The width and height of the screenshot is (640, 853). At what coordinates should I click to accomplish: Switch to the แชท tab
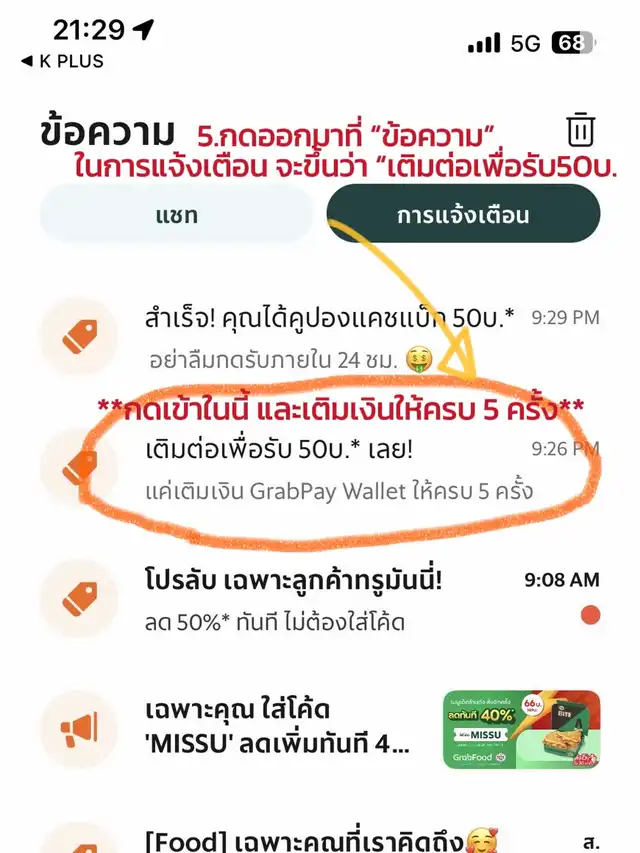coord(177,215)
